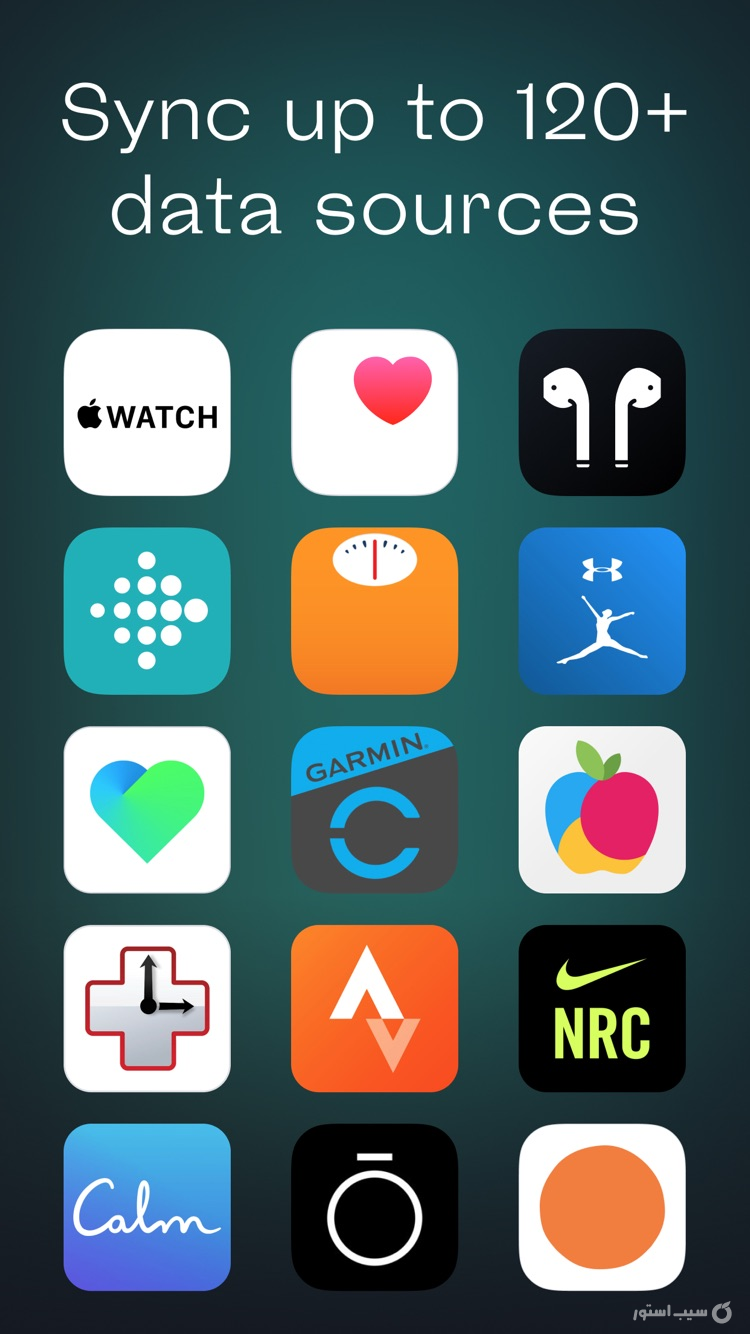Tap the medical cross clock icon
The height and width of the screenshot is (1334, 750).
point(146,1008)
